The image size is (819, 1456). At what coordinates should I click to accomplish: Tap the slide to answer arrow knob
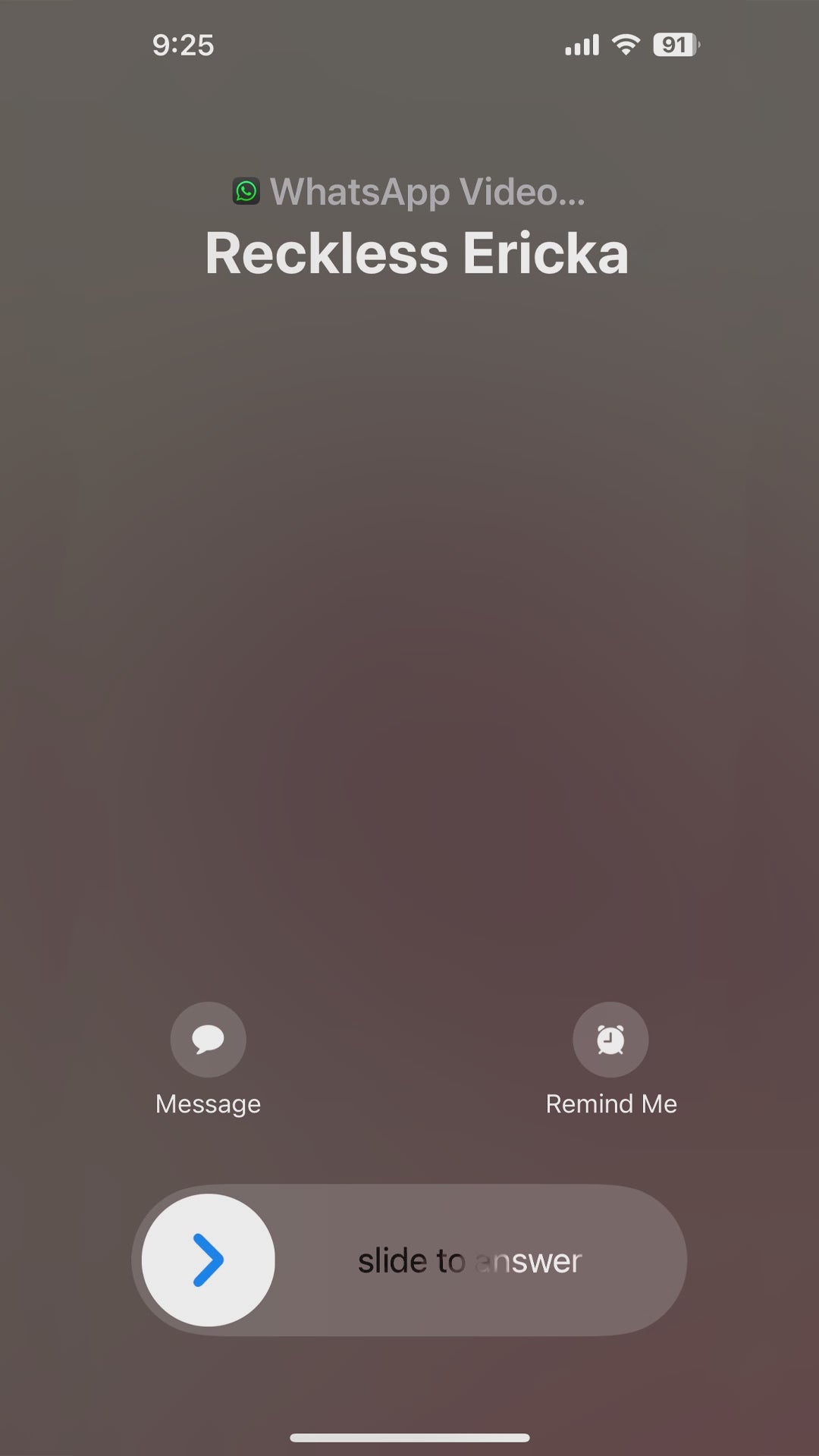209,1260
